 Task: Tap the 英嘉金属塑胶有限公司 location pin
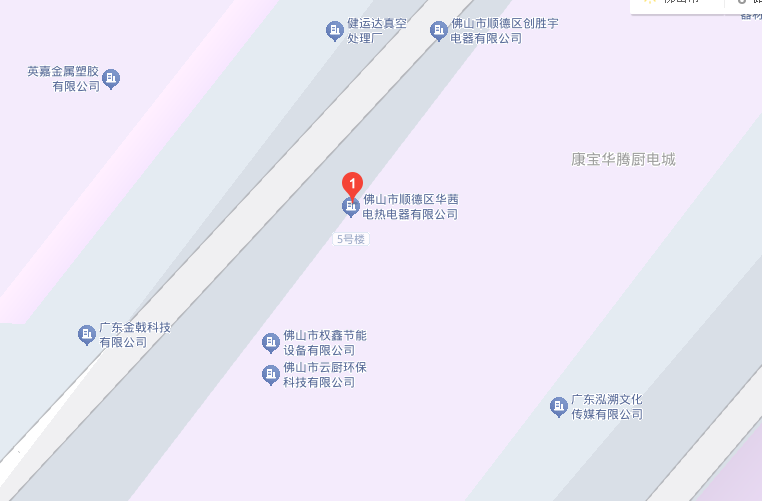[112, 78]
